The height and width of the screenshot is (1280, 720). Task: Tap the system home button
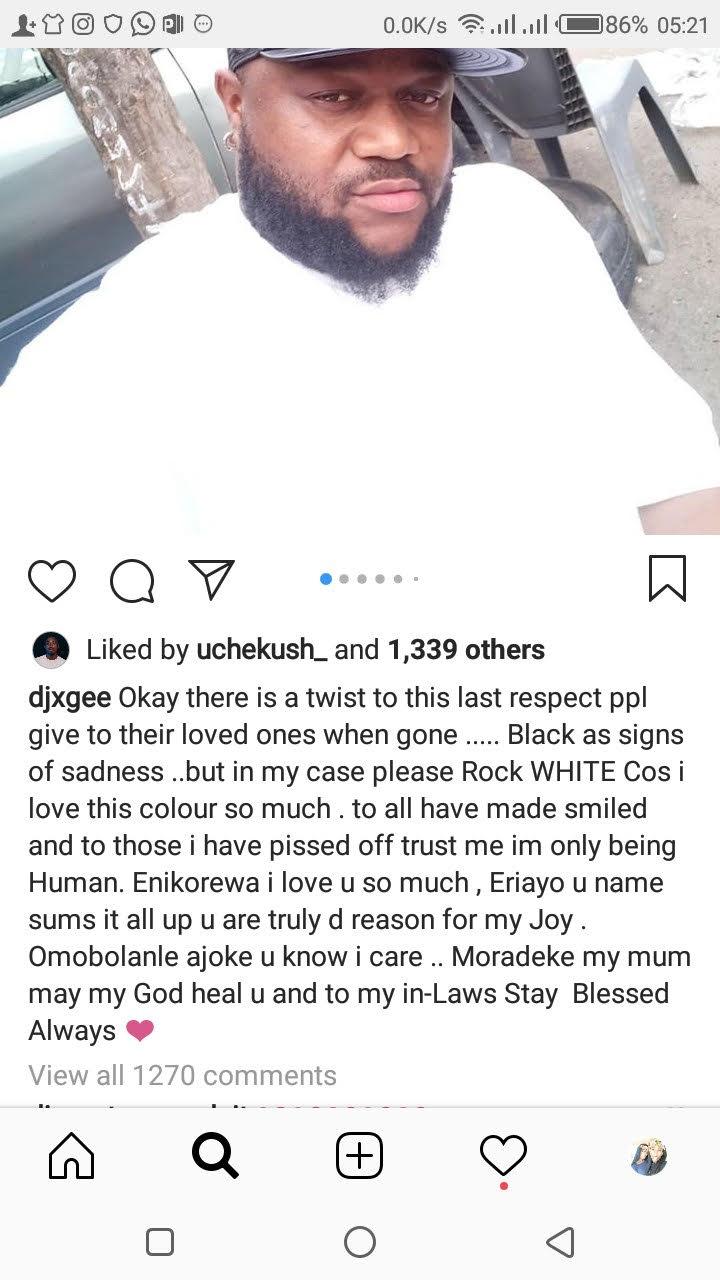pos(360,1242)
